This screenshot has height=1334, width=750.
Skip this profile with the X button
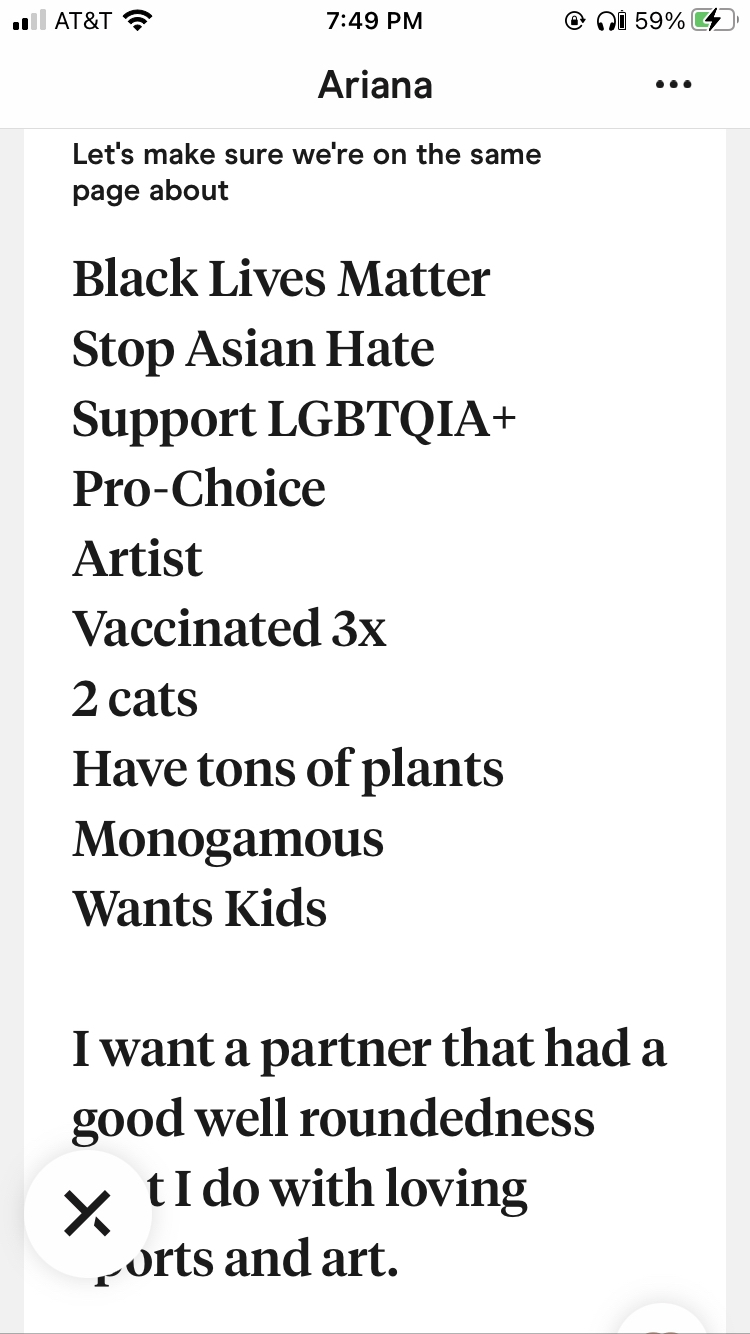pos(88,1214)
